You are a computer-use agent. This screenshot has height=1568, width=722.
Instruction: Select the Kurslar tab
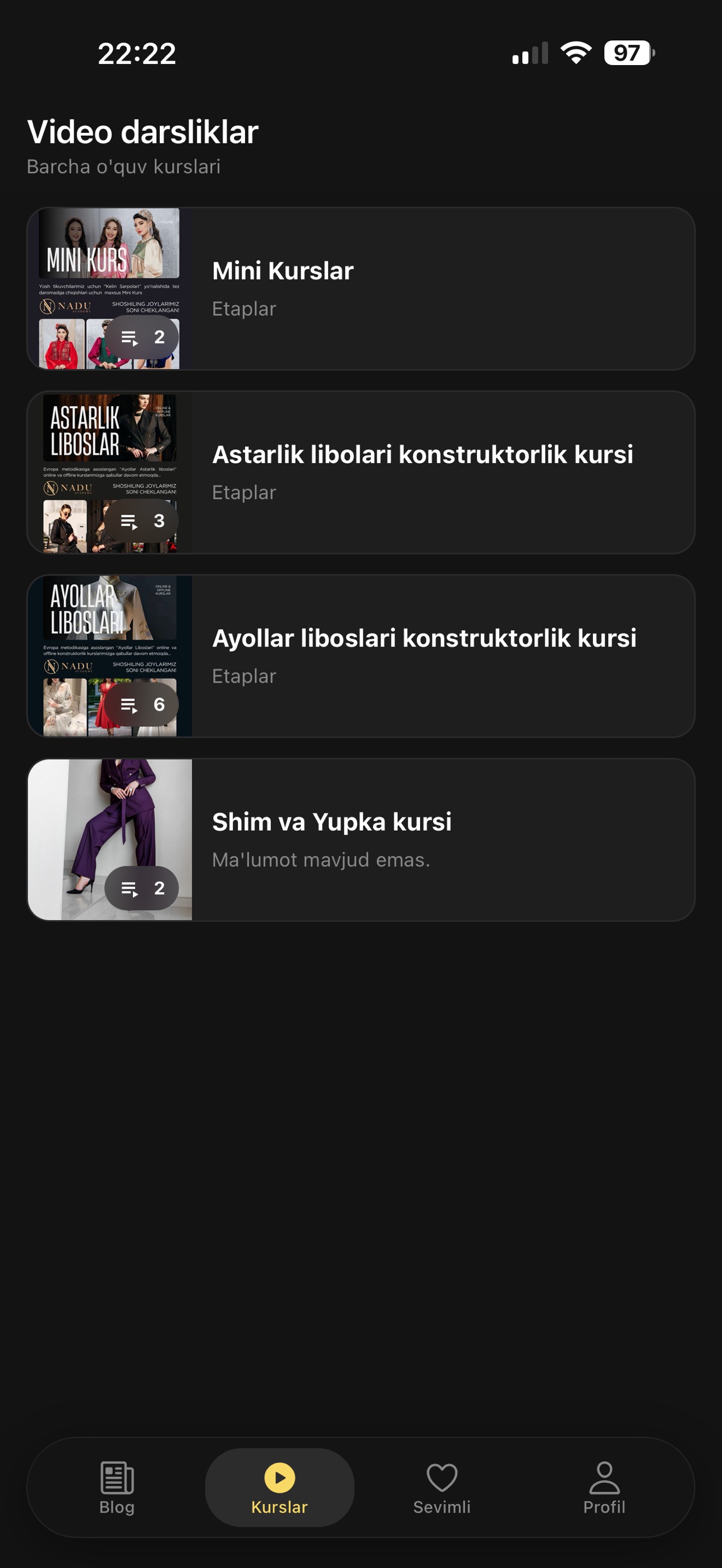pyautogui.click(x=279, y=1488)
